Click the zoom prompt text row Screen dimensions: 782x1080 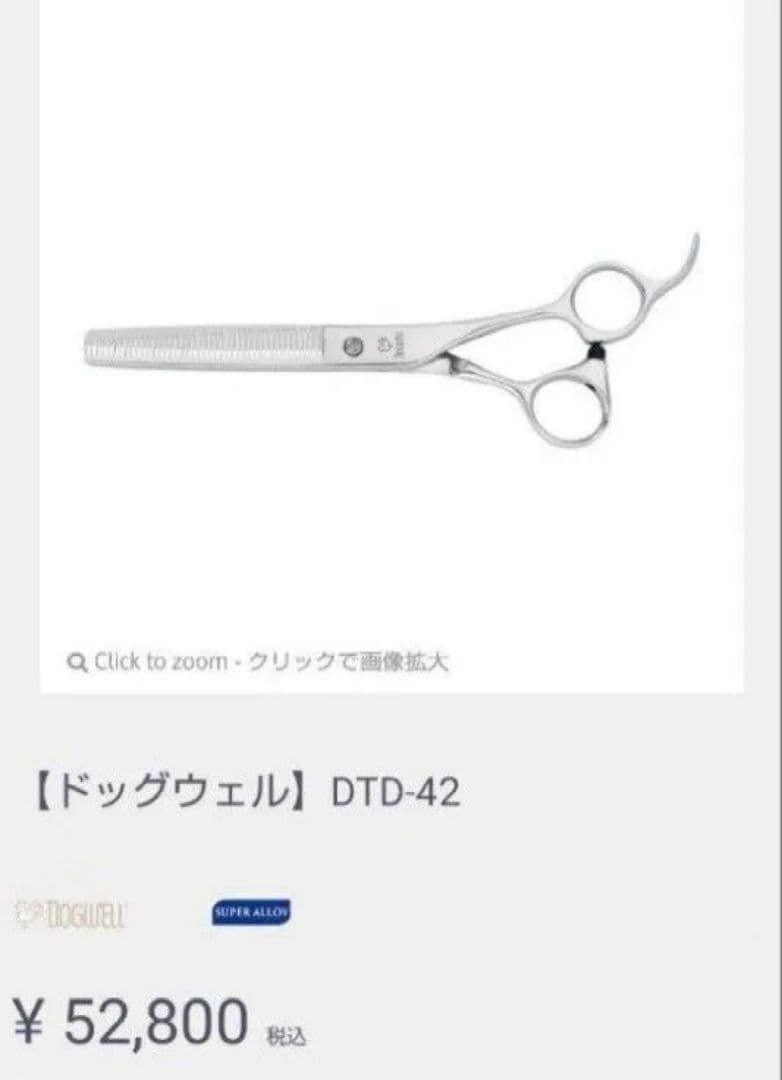pos(260,659)
